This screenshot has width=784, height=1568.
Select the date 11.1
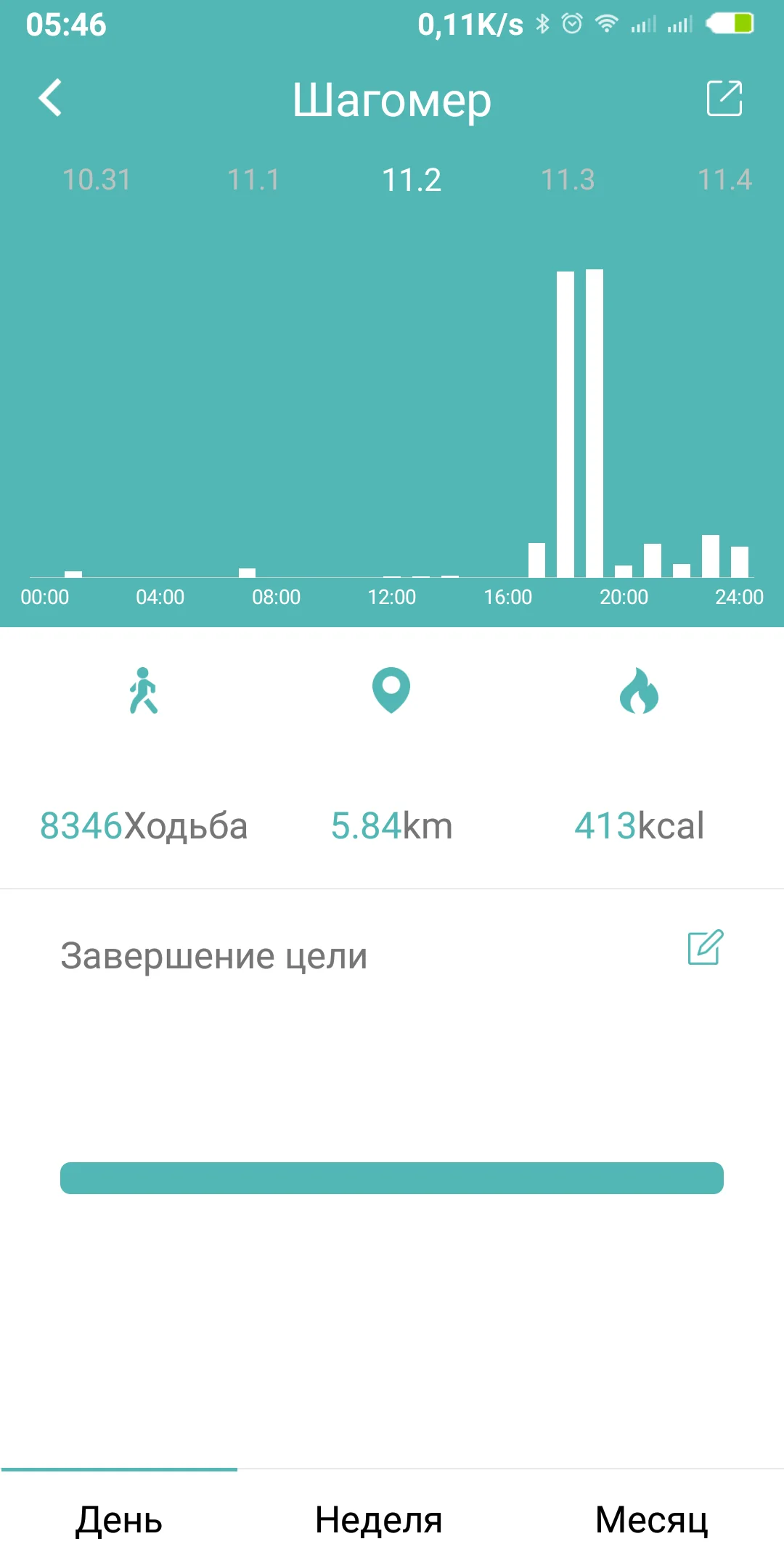tap(253, 180)
